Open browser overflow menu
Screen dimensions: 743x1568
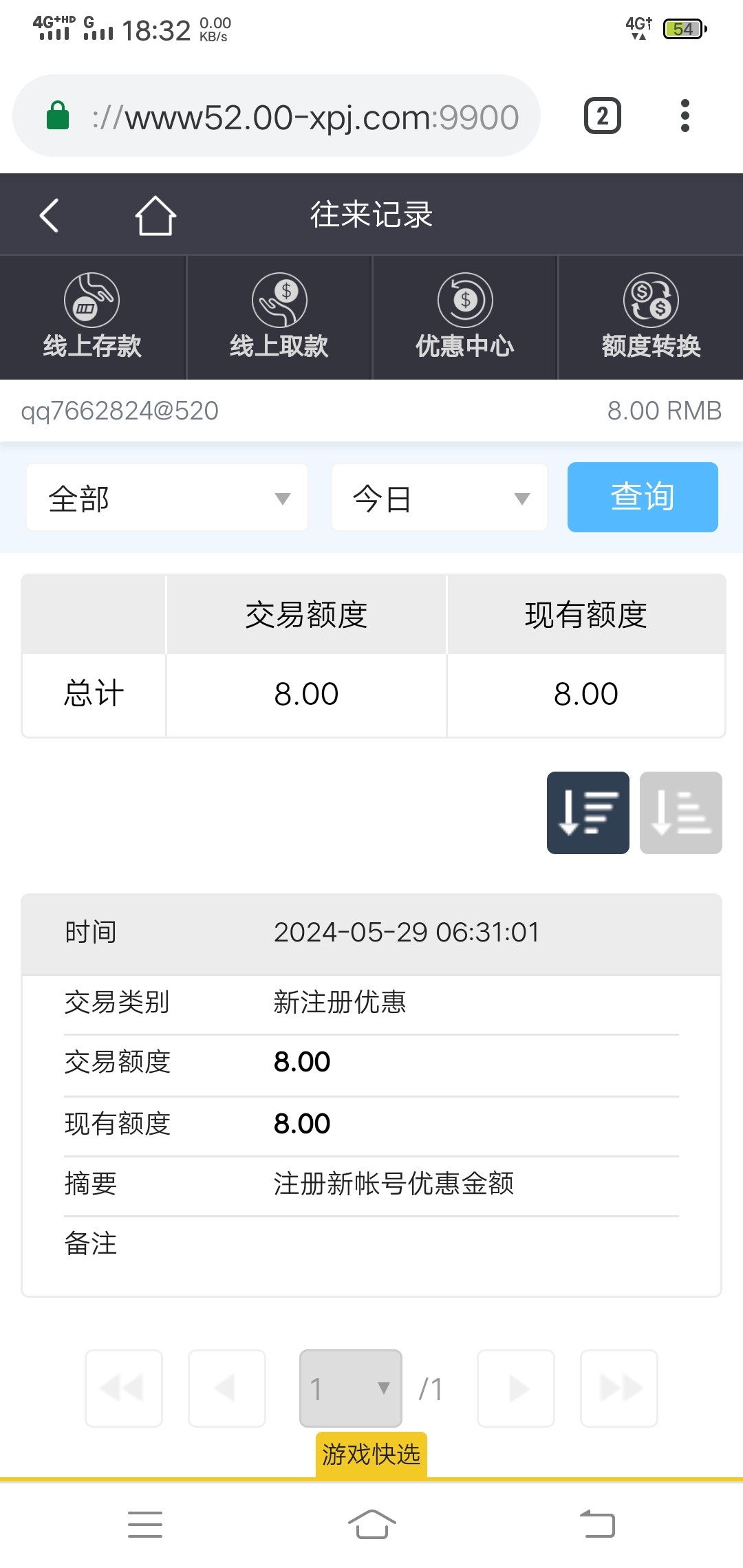point(685,116)
